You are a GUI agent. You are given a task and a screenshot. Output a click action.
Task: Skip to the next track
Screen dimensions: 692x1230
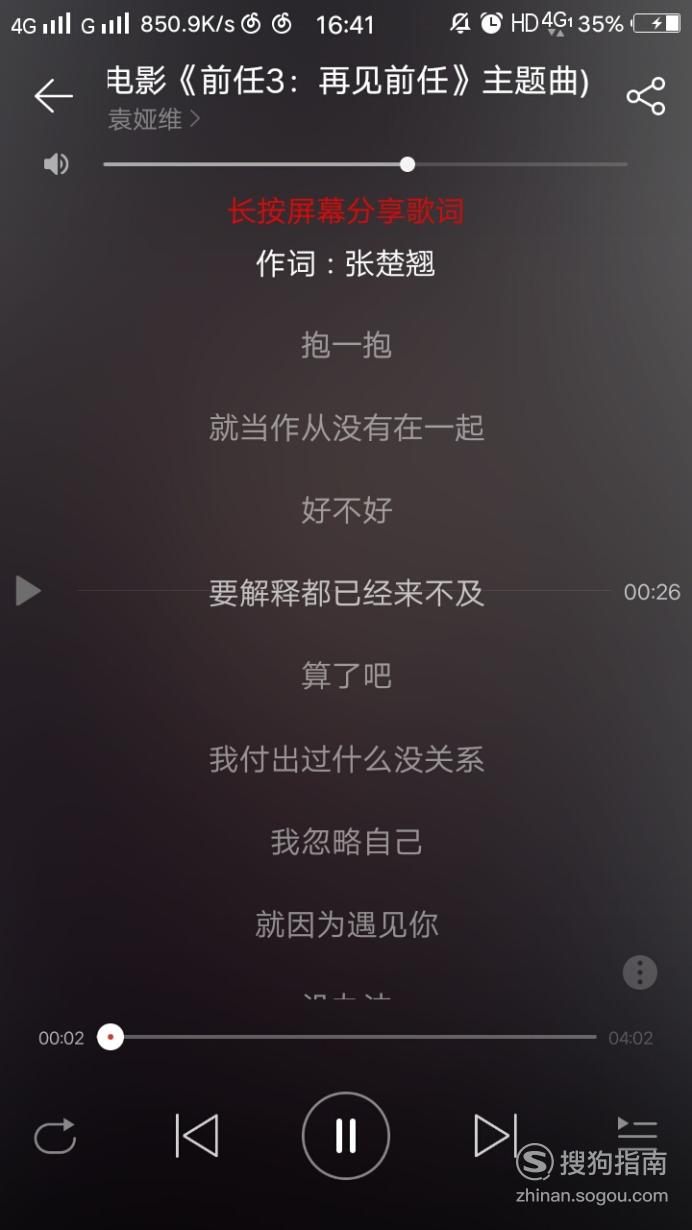[496, 1136]
